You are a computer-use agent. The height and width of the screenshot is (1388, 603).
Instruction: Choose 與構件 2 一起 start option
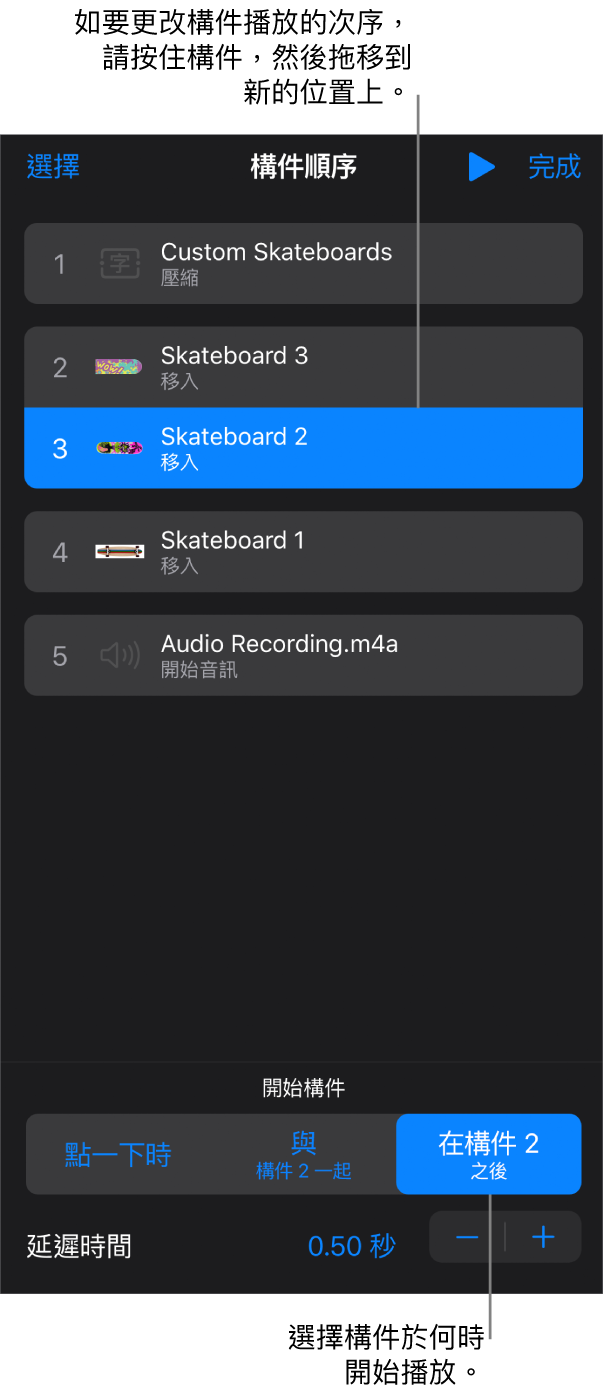click(x=304, y=1155)
